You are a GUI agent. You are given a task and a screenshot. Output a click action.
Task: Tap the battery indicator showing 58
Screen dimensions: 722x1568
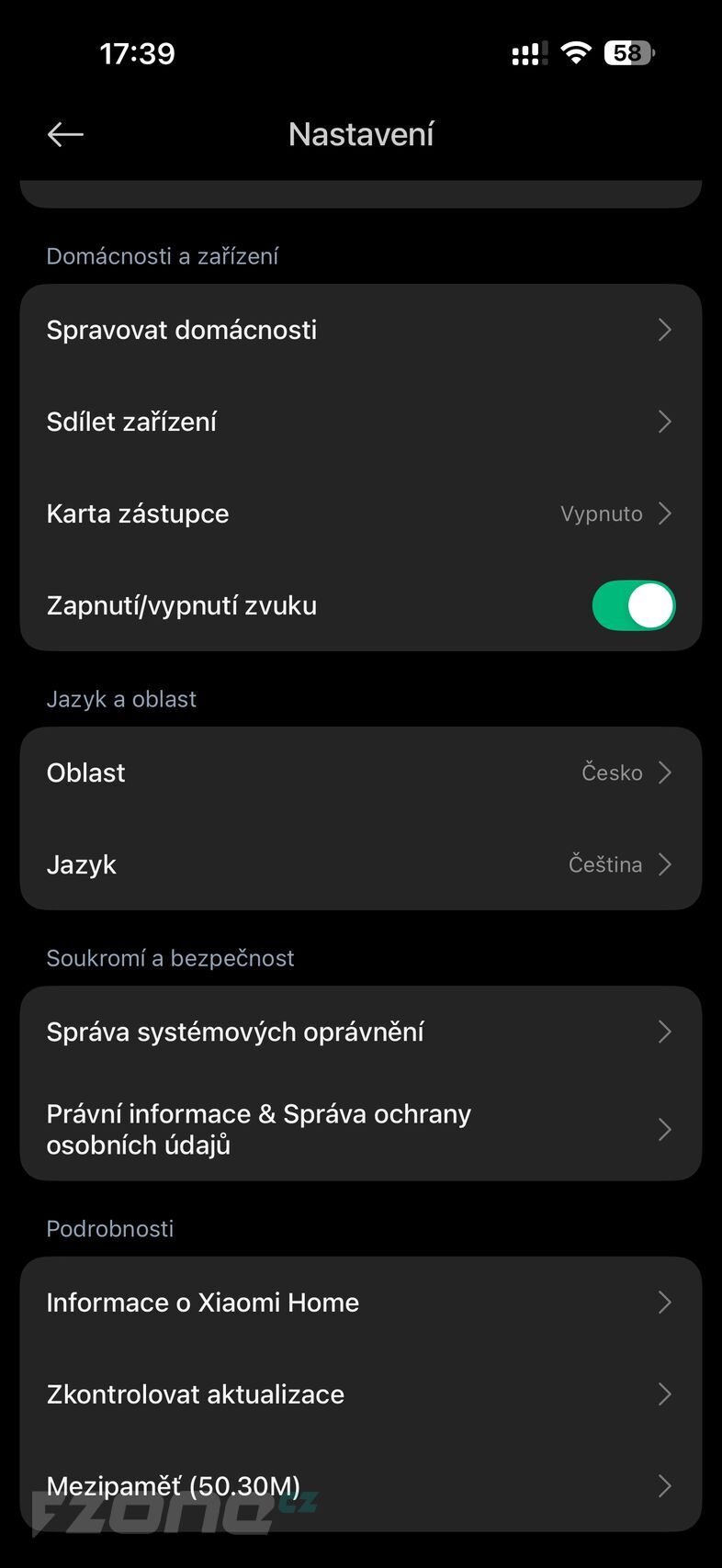[629, 52]
